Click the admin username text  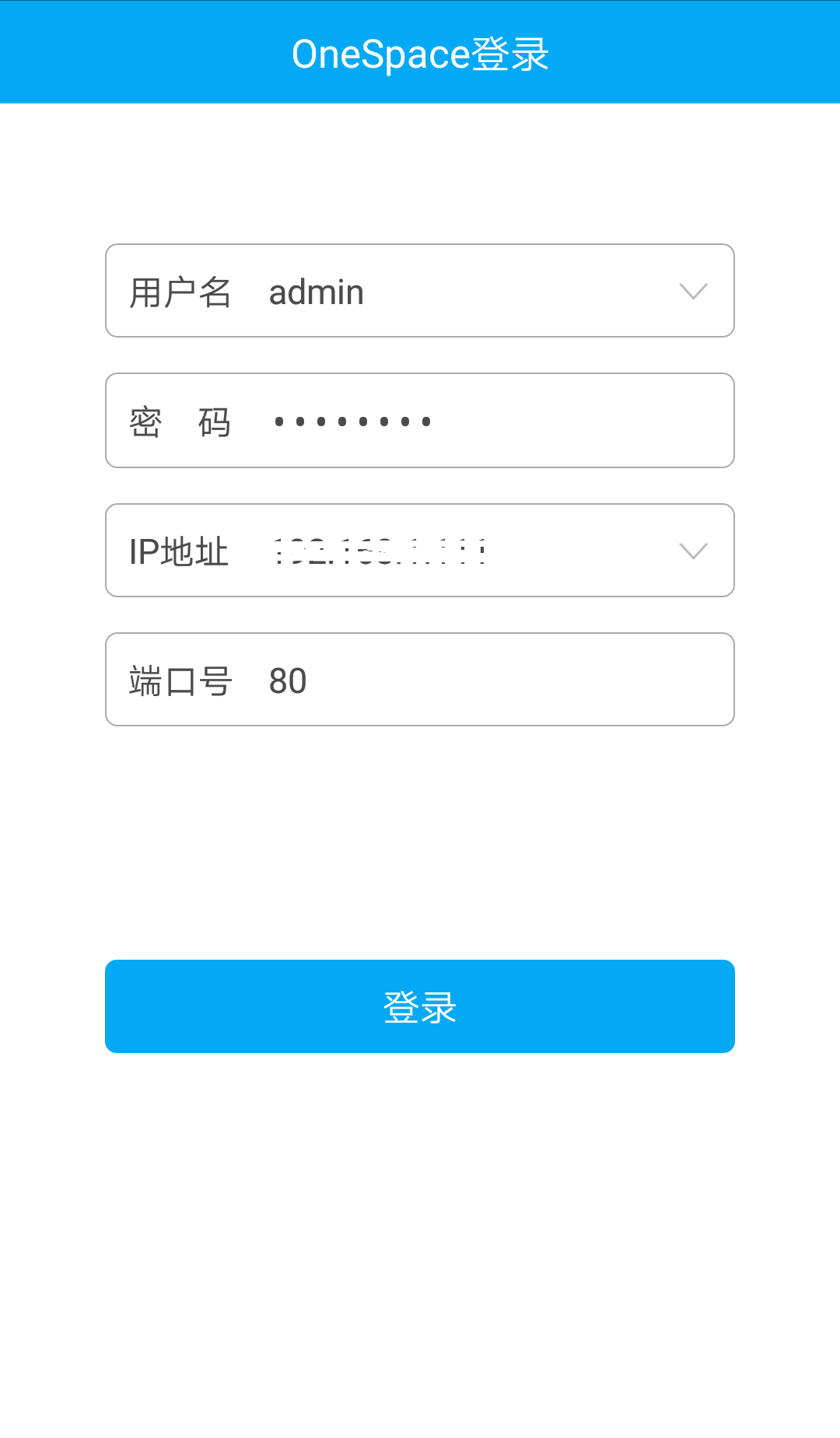(x=316, y=291)
